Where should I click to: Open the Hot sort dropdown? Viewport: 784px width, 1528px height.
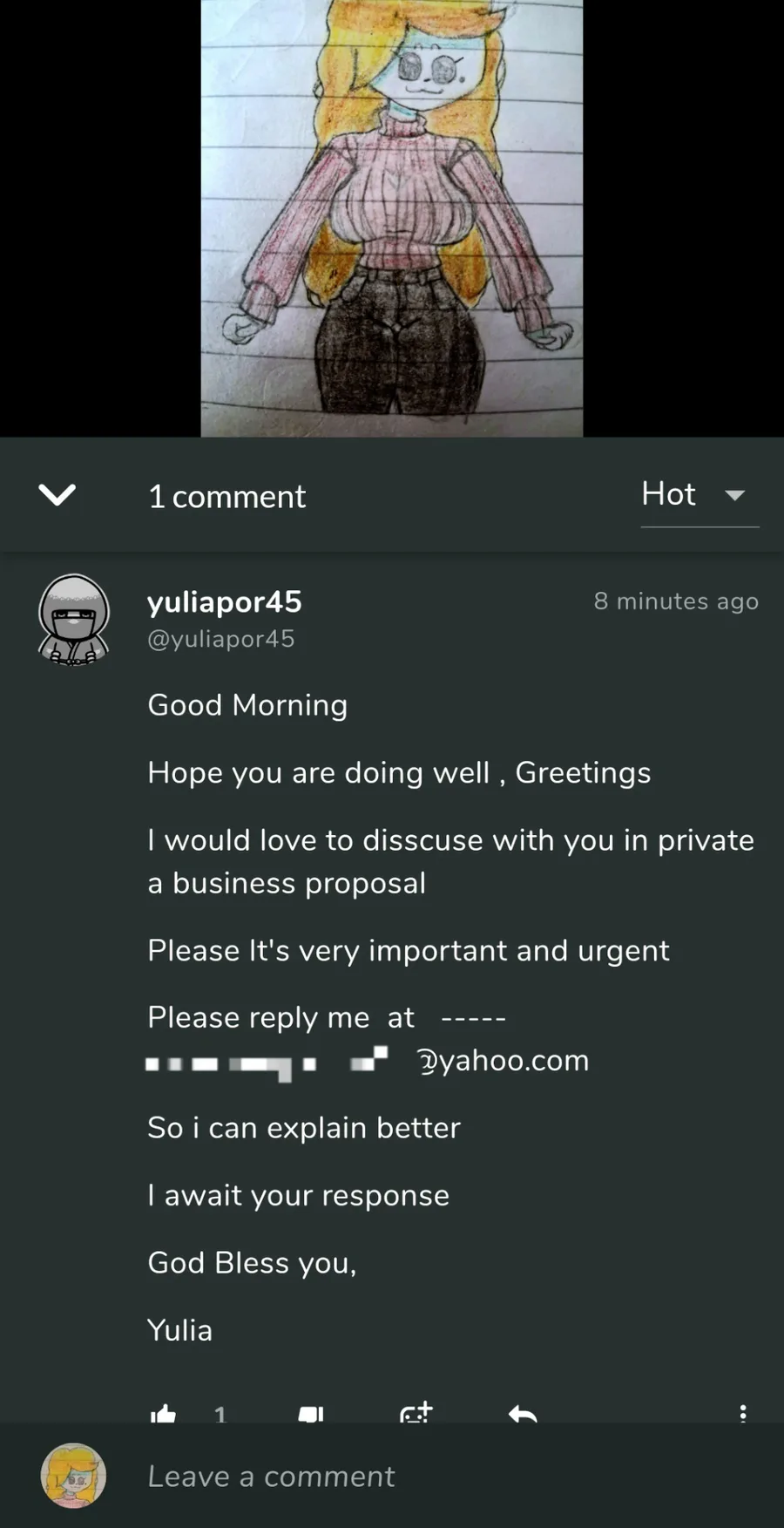[x=699, y=495]
